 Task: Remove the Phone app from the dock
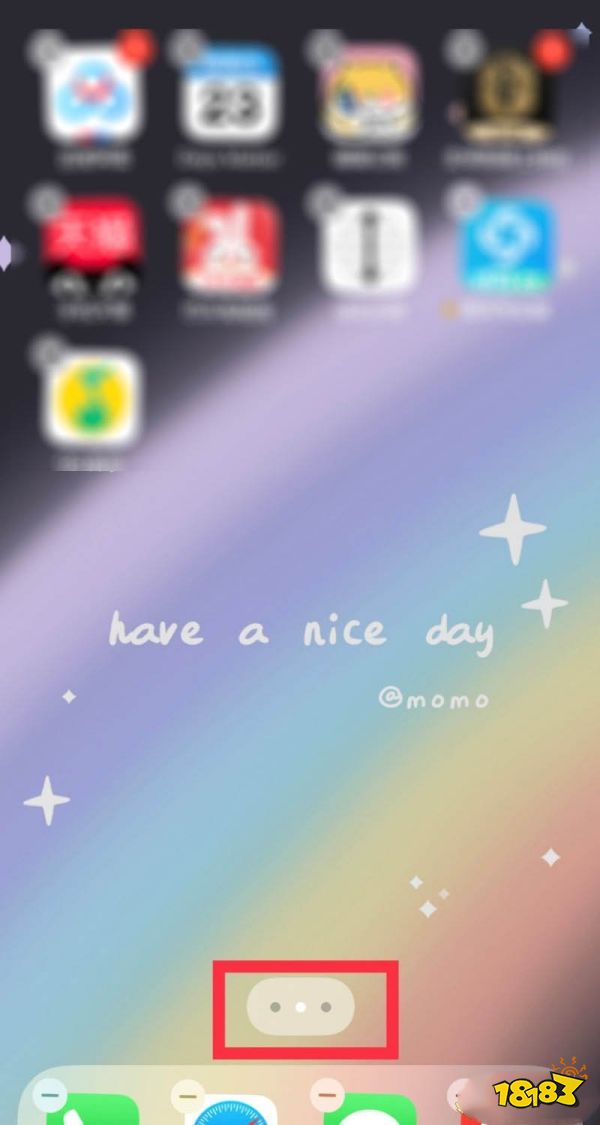click(47, 1096)
